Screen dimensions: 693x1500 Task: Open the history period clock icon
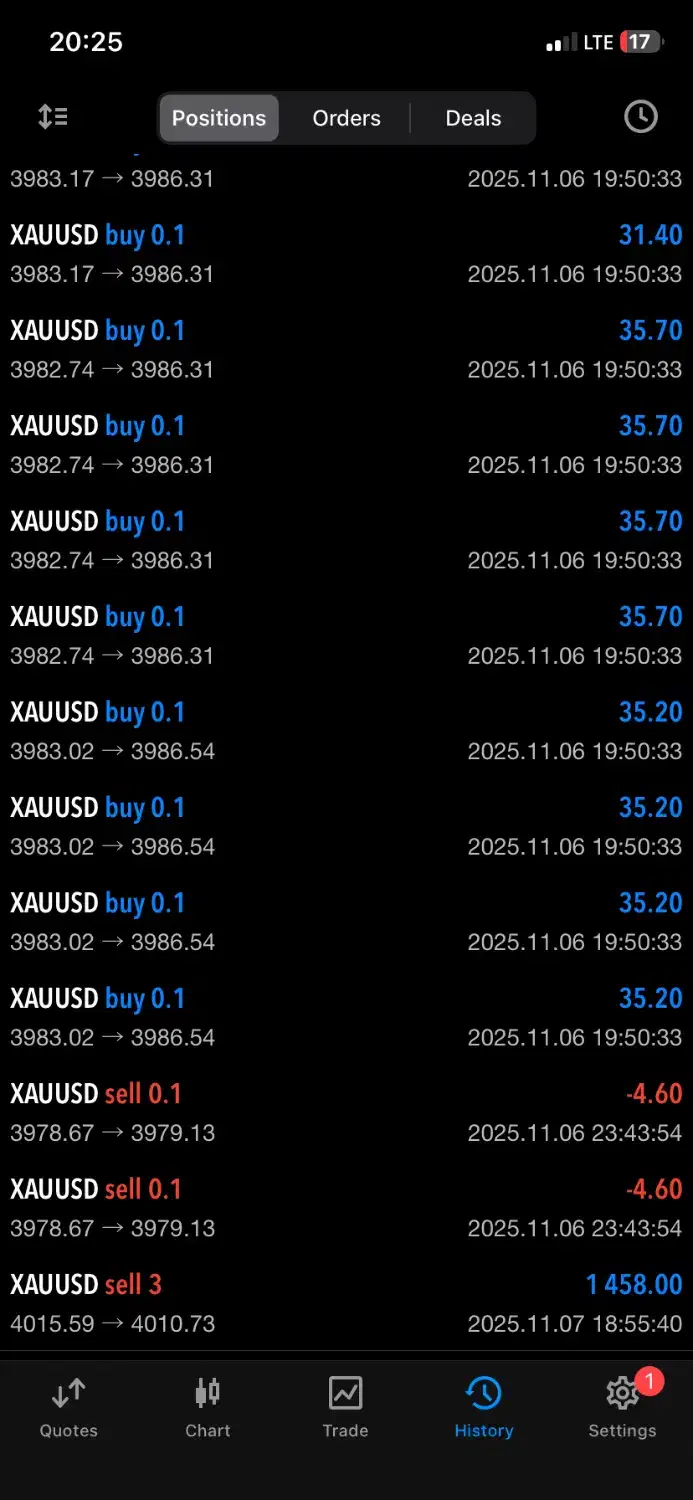(x=641, y=117)
